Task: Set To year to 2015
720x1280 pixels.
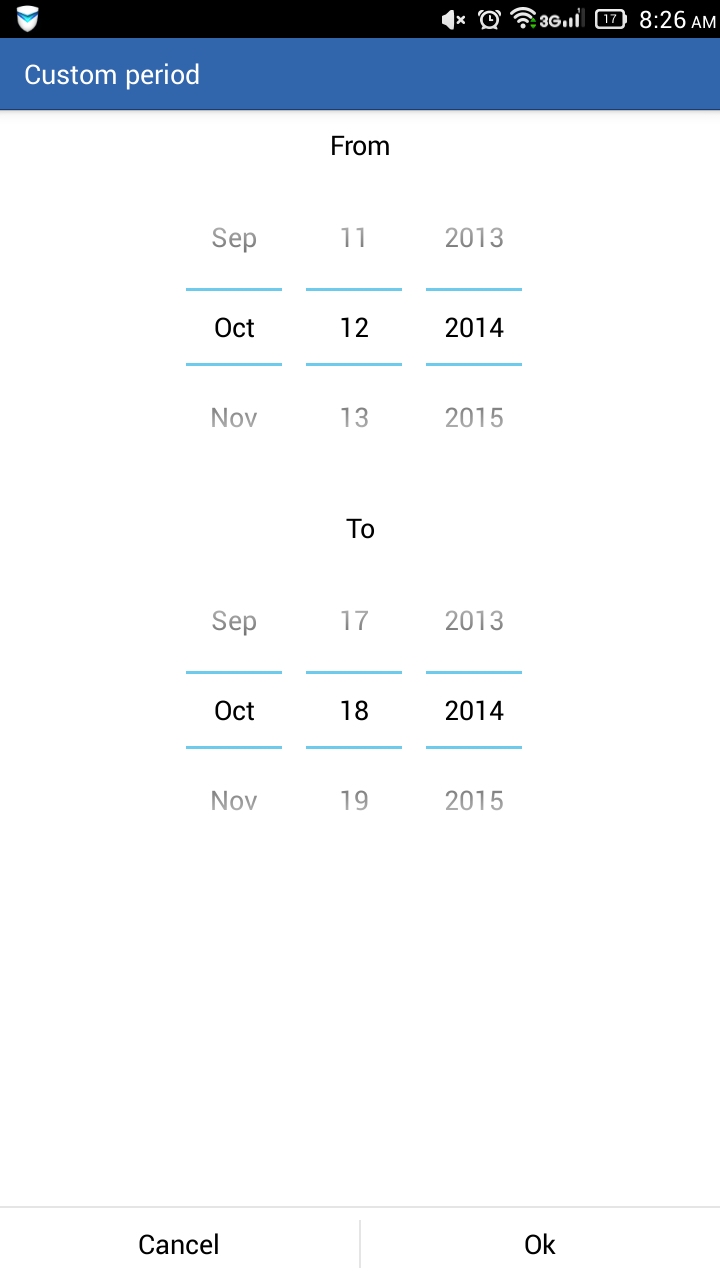Action: [x=474, y=801]
